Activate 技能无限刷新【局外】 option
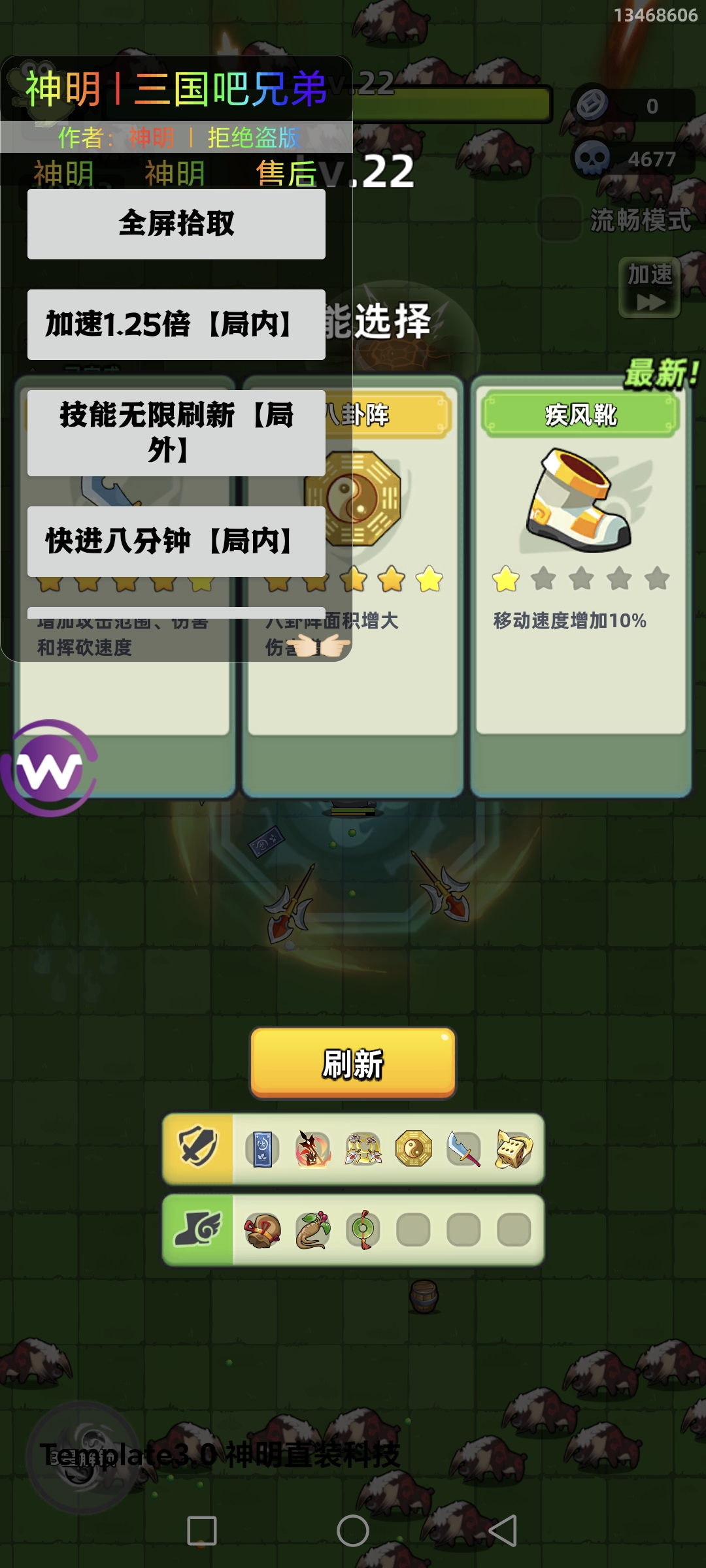The width and height of the screenshot is (706, 1568). point(176,433)
